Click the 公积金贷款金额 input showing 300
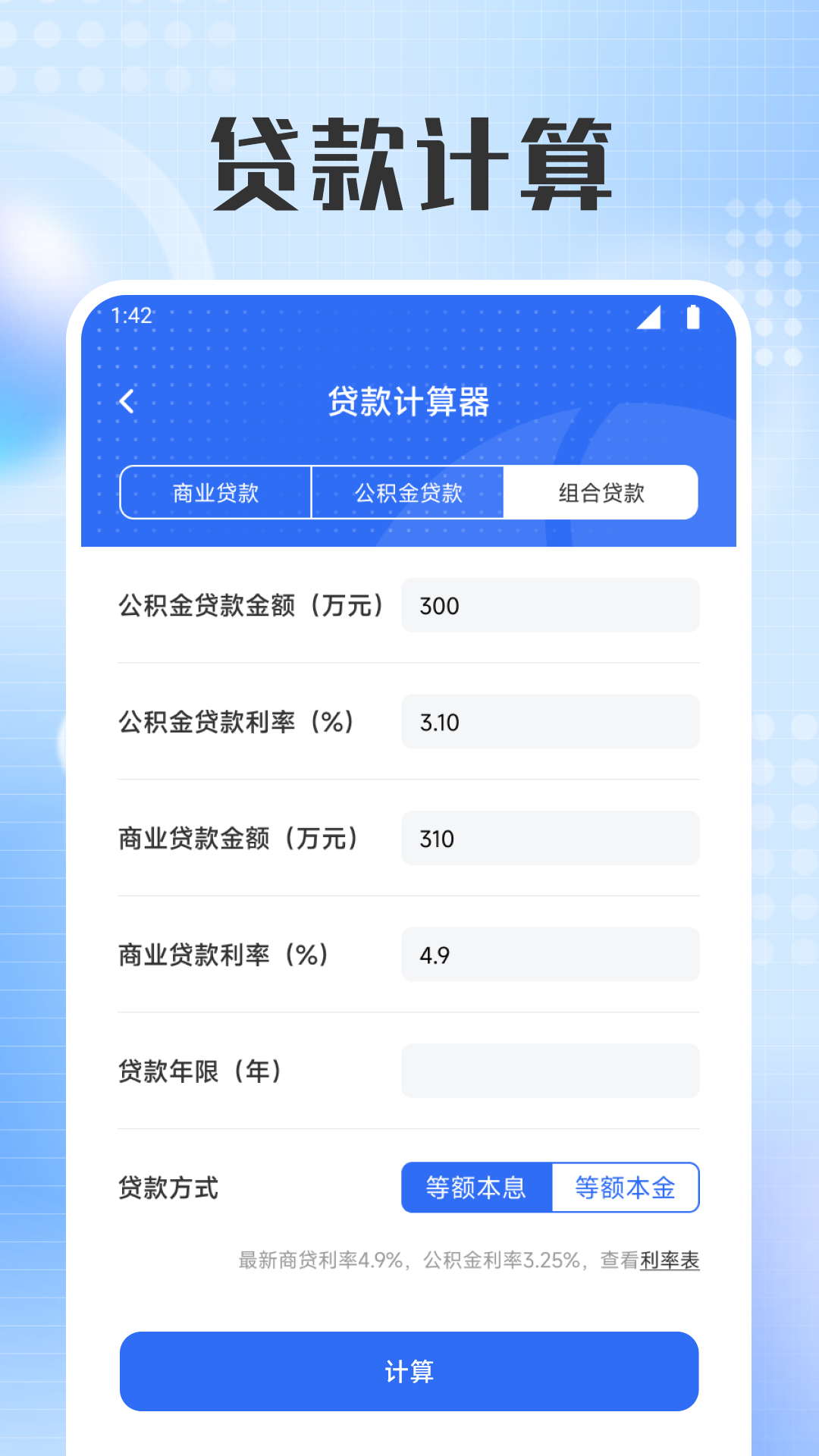The width and height of the screenshot is (819, 1456). pos(550,605)
